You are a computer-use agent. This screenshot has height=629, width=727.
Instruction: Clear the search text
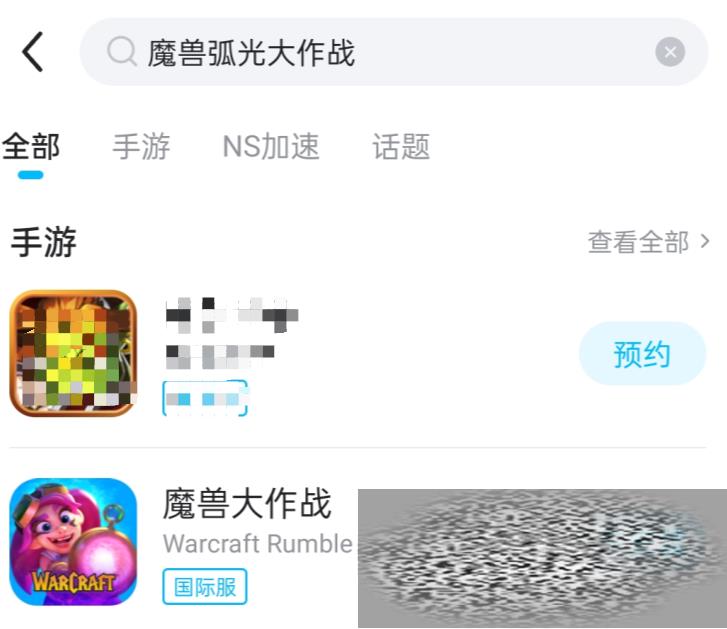coord(670,52)
